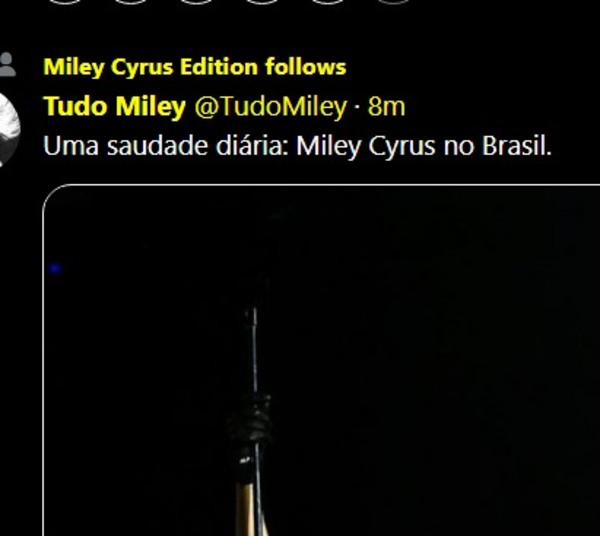
Task: Open Tudo Miley's profile name
Action: tap(114, 106)
